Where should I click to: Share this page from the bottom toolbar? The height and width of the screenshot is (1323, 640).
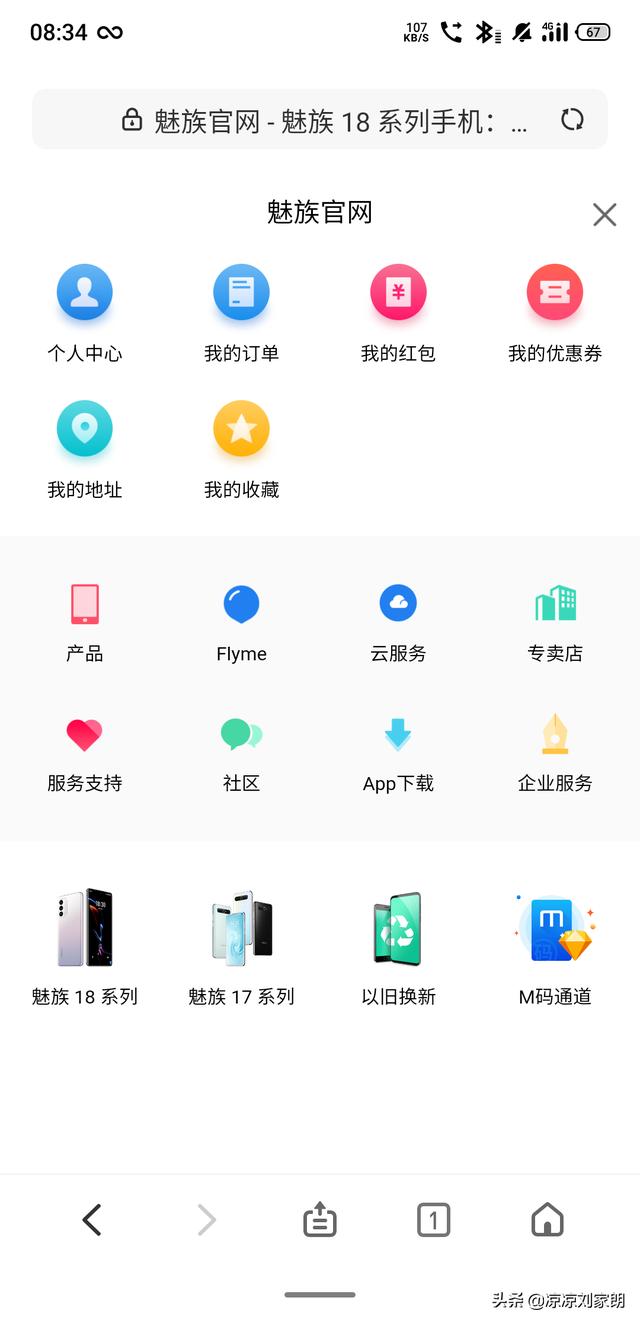point(320,1220)
